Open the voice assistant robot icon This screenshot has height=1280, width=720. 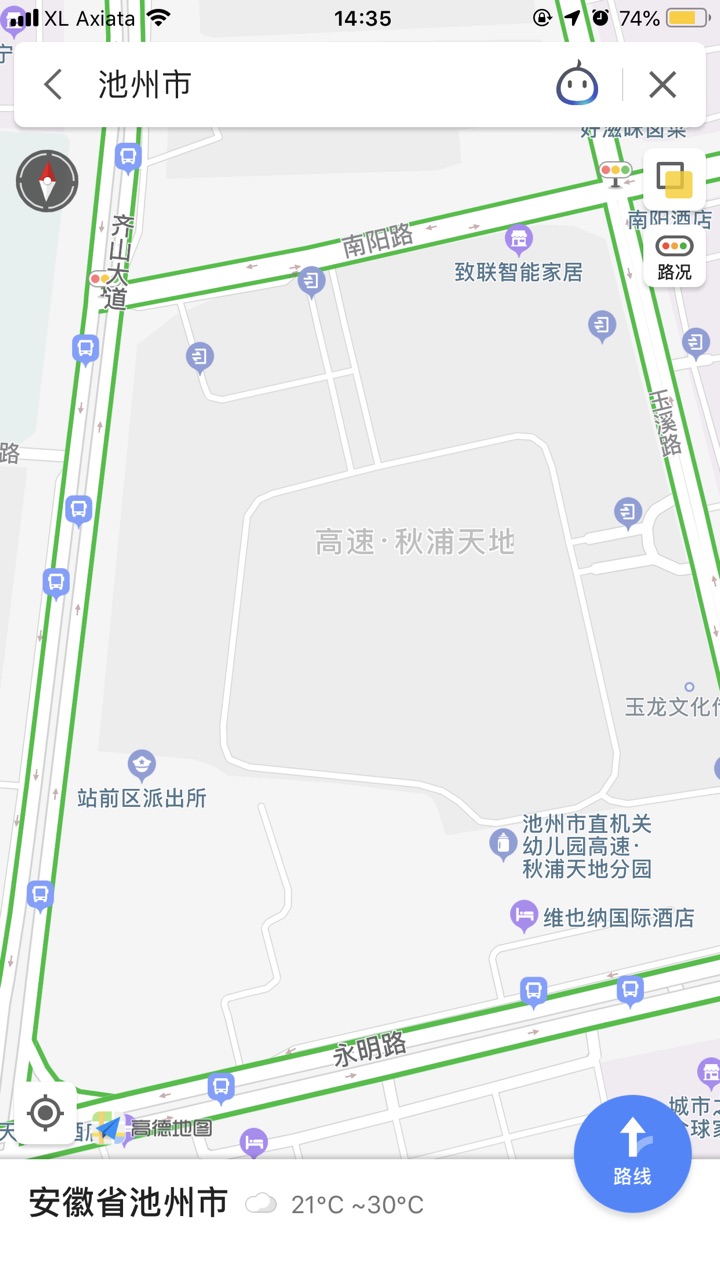coord(577,84)
